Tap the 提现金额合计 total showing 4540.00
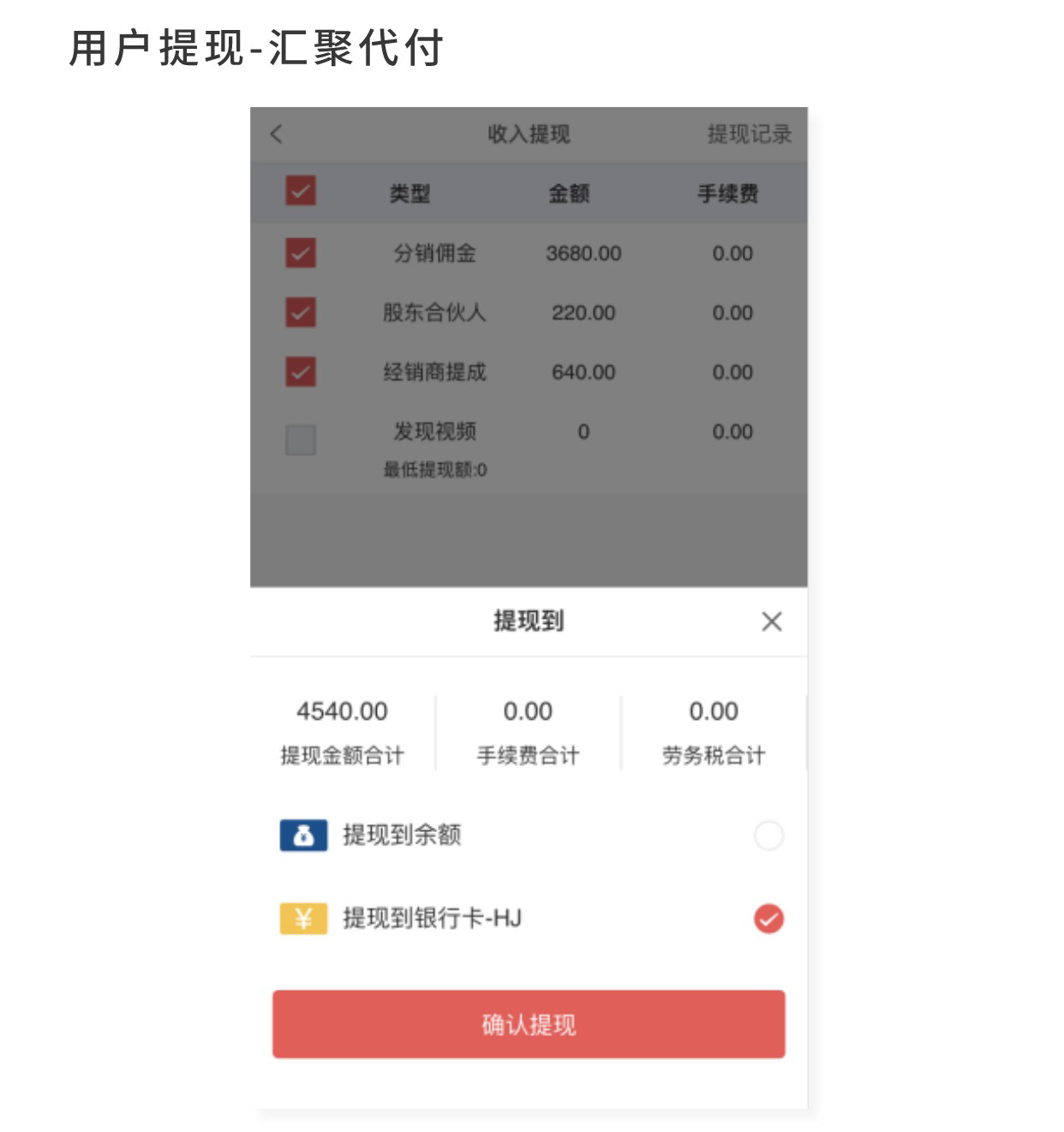Viewport: 1064px width, 1132px height. pos(342,711)
